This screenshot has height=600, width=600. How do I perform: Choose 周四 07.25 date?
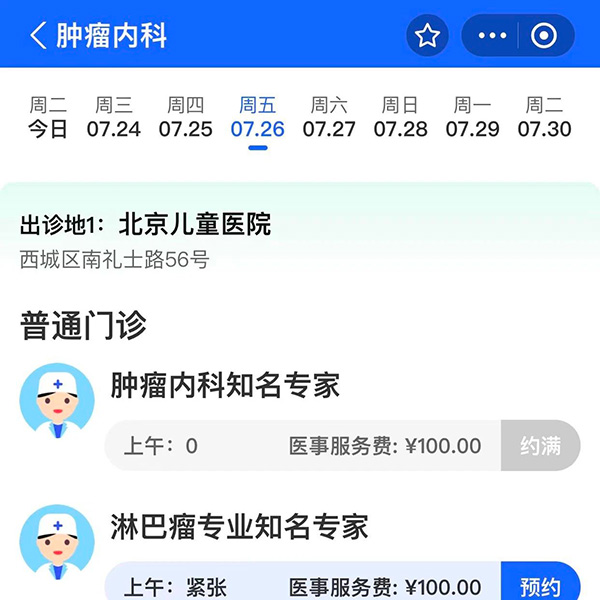tap(186, 117)
